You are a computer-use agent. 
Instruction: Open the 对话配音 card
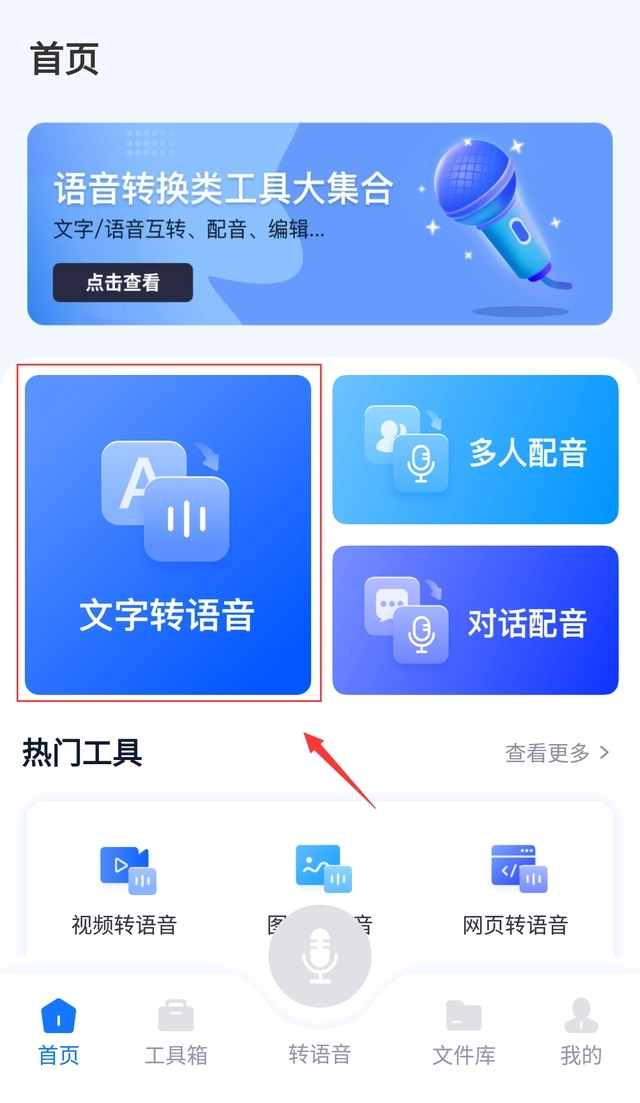tap(475, 620)
